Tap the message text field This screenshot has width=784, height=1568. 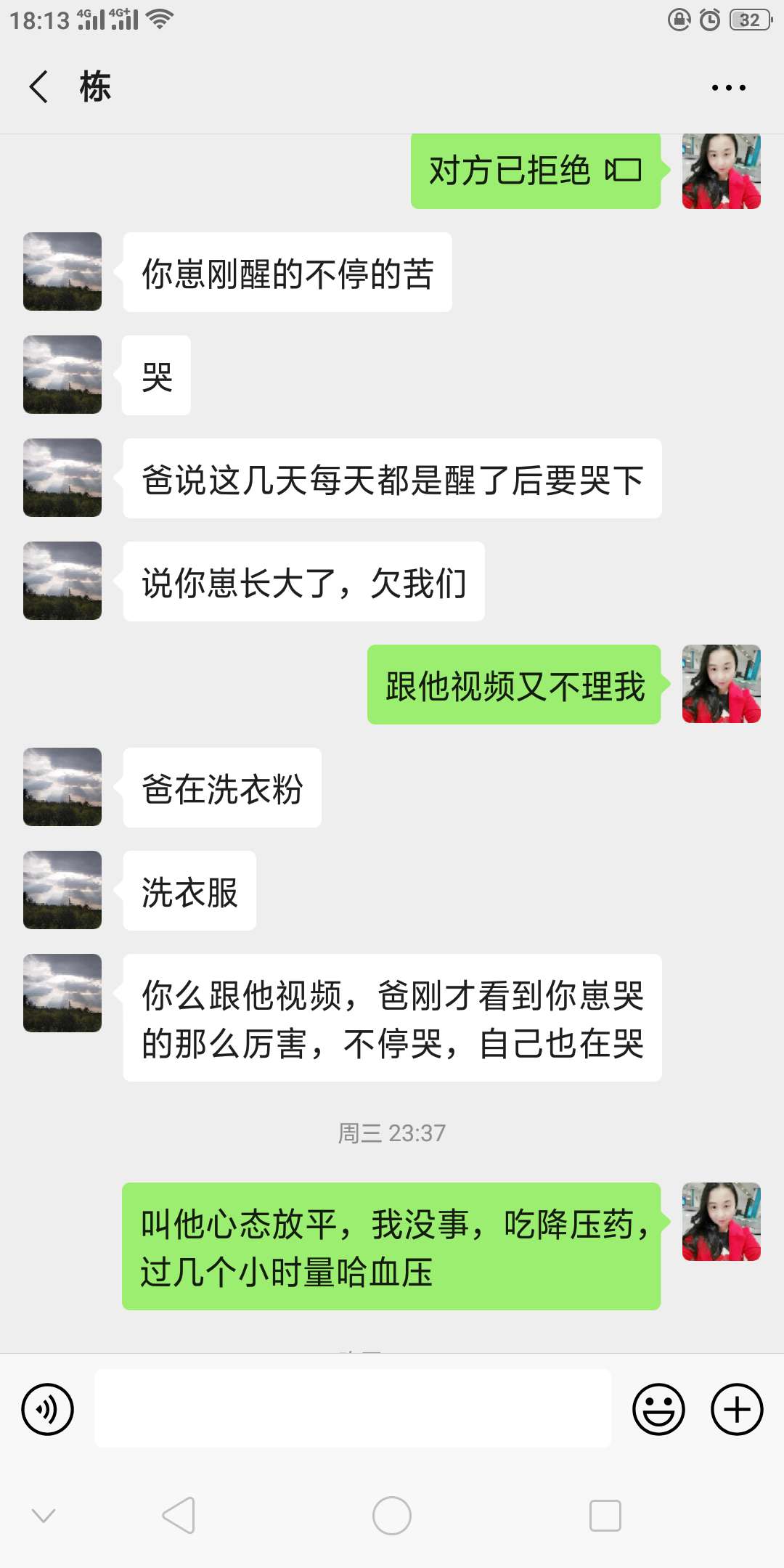[353, 1408]
